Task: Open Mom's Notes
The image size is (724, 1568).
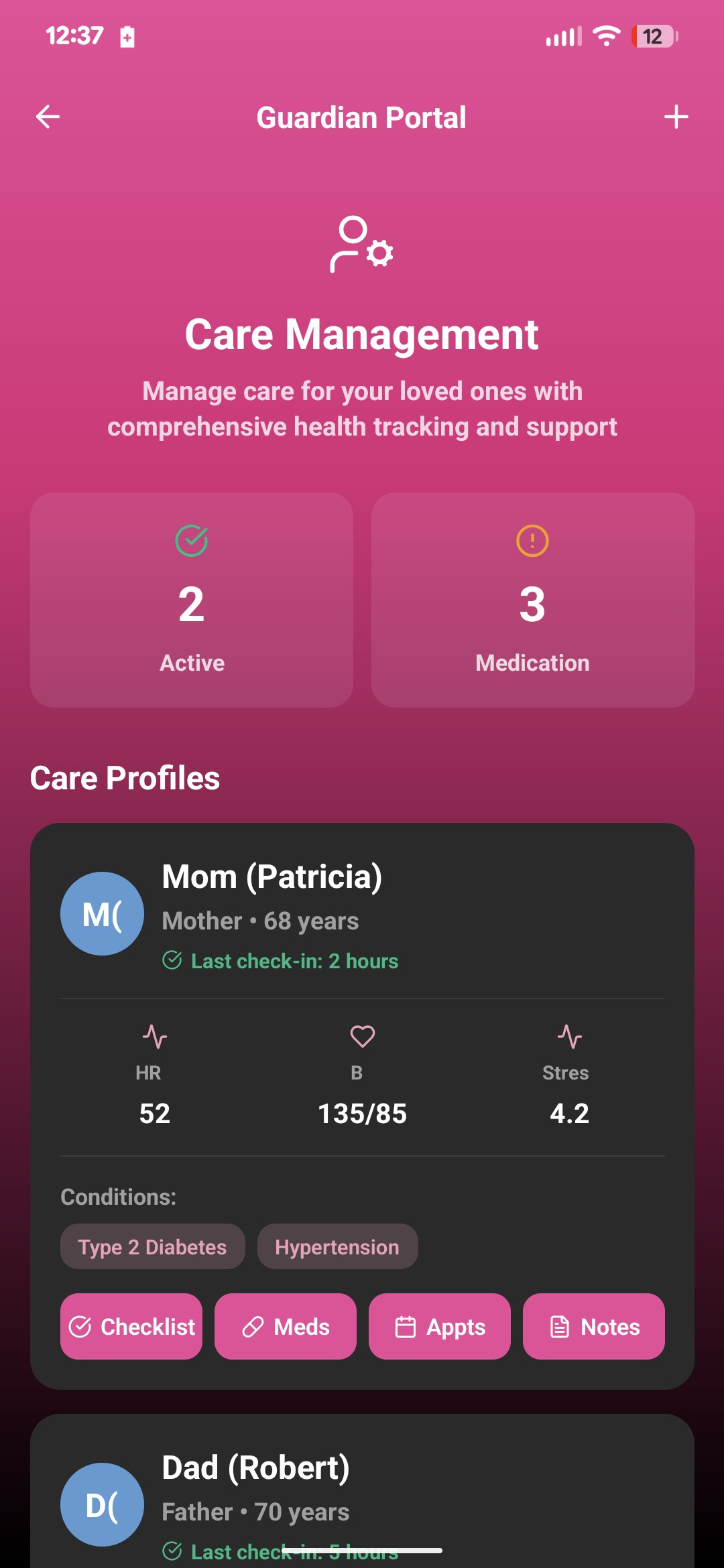Action: pyautogui.click(x=593, y=1326)
